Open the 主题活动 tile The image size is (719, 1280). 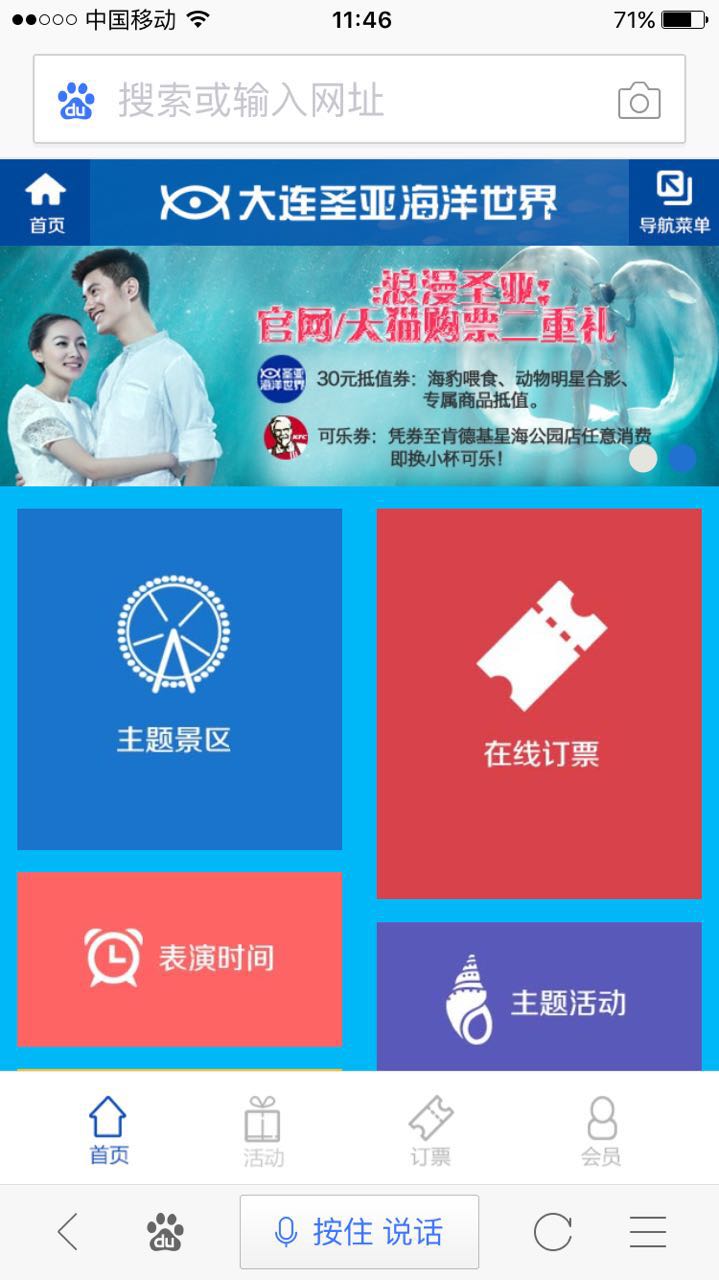539,998
